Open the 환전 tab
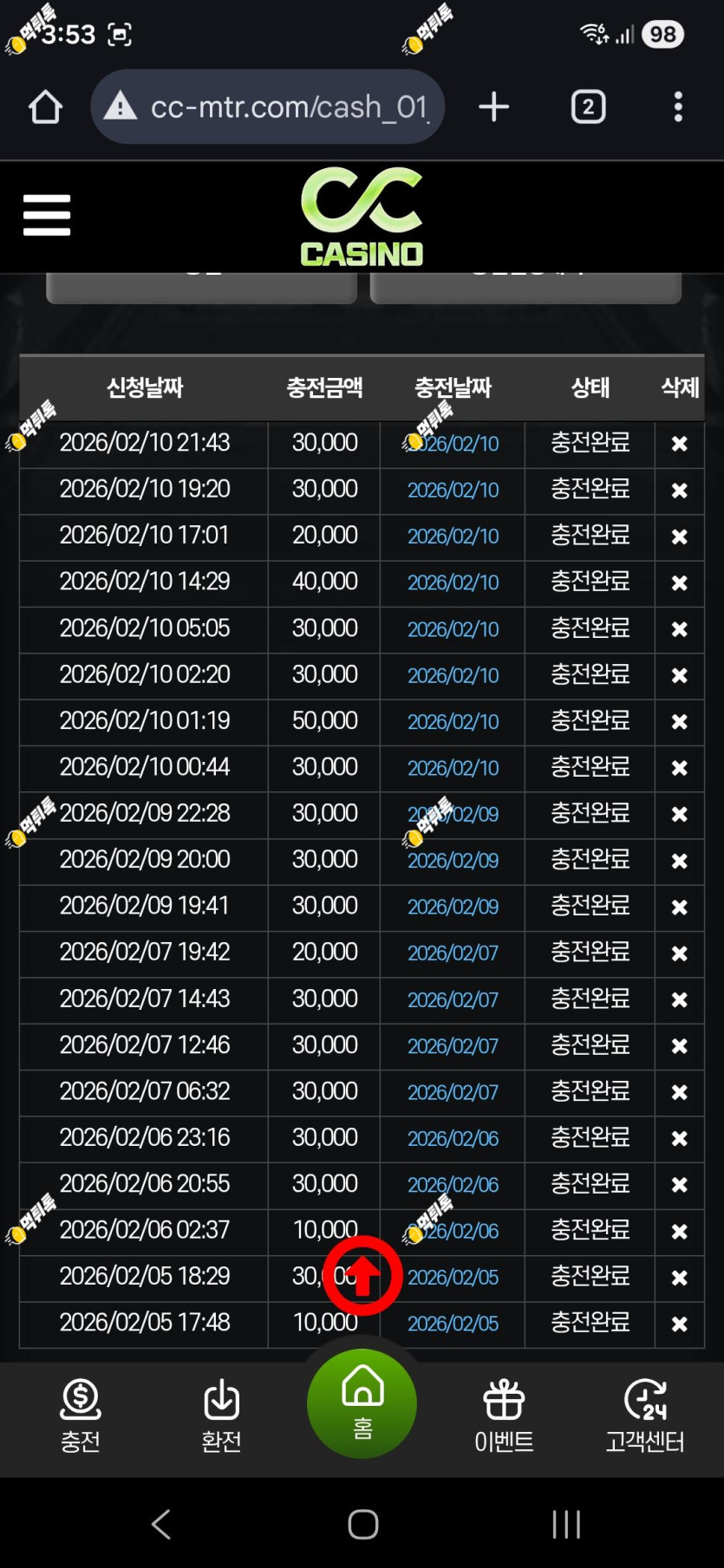The width and height of the screenshot is (724, 1568). click(221, 1416)
